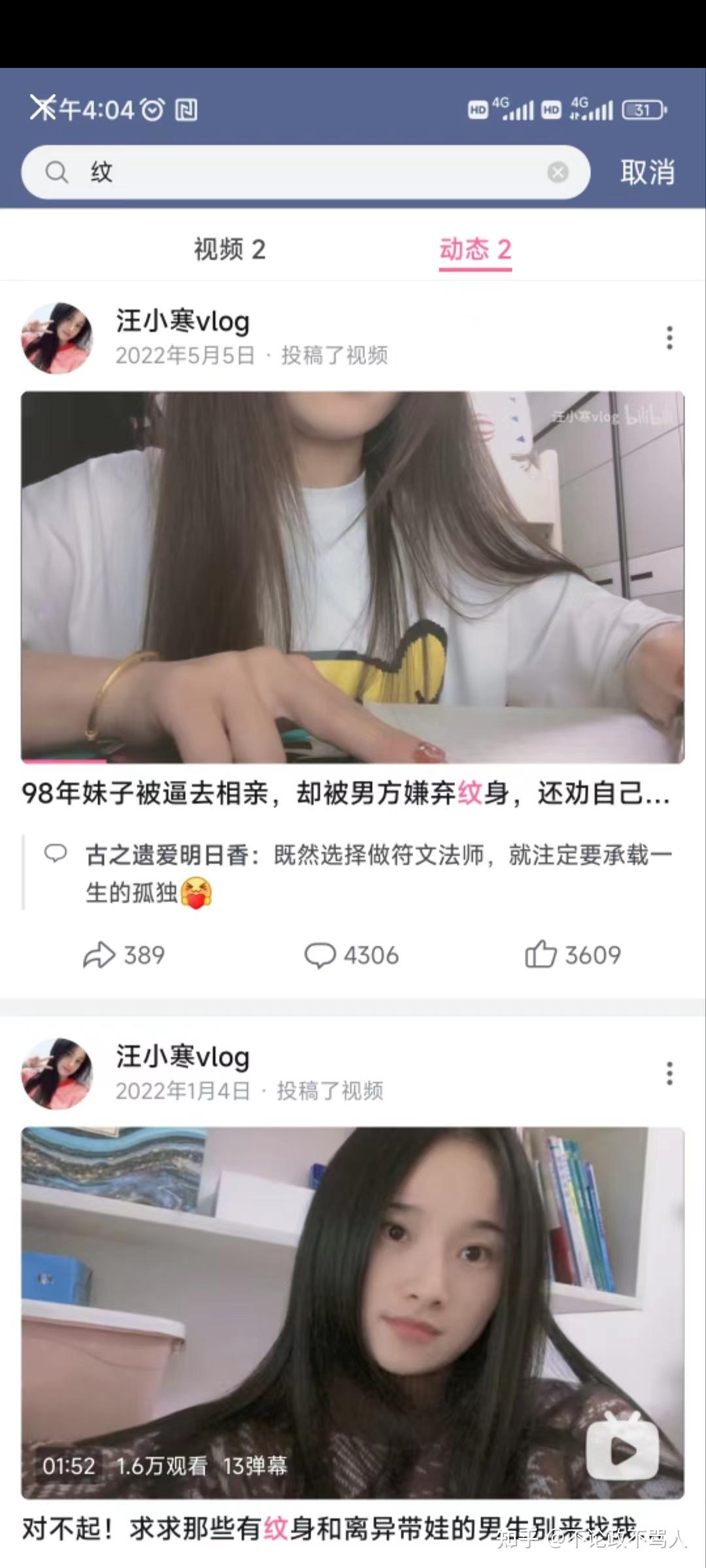Select the 动态 2 tab
The width and height of the screenshot is (706, 1568).
point(475,250)
